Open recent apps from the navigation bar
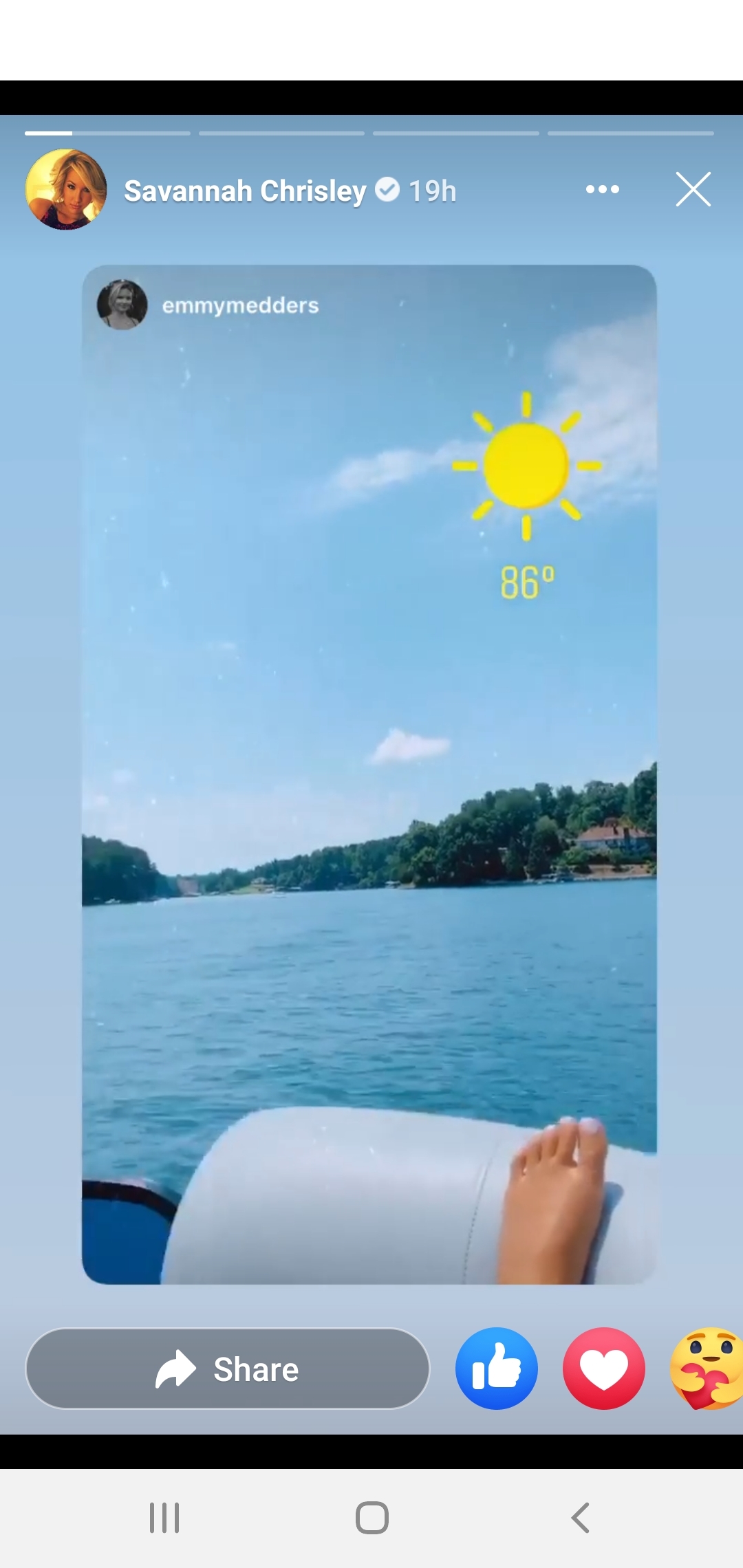This screenshot has height=1568, width=743. tap(164, 1518)
